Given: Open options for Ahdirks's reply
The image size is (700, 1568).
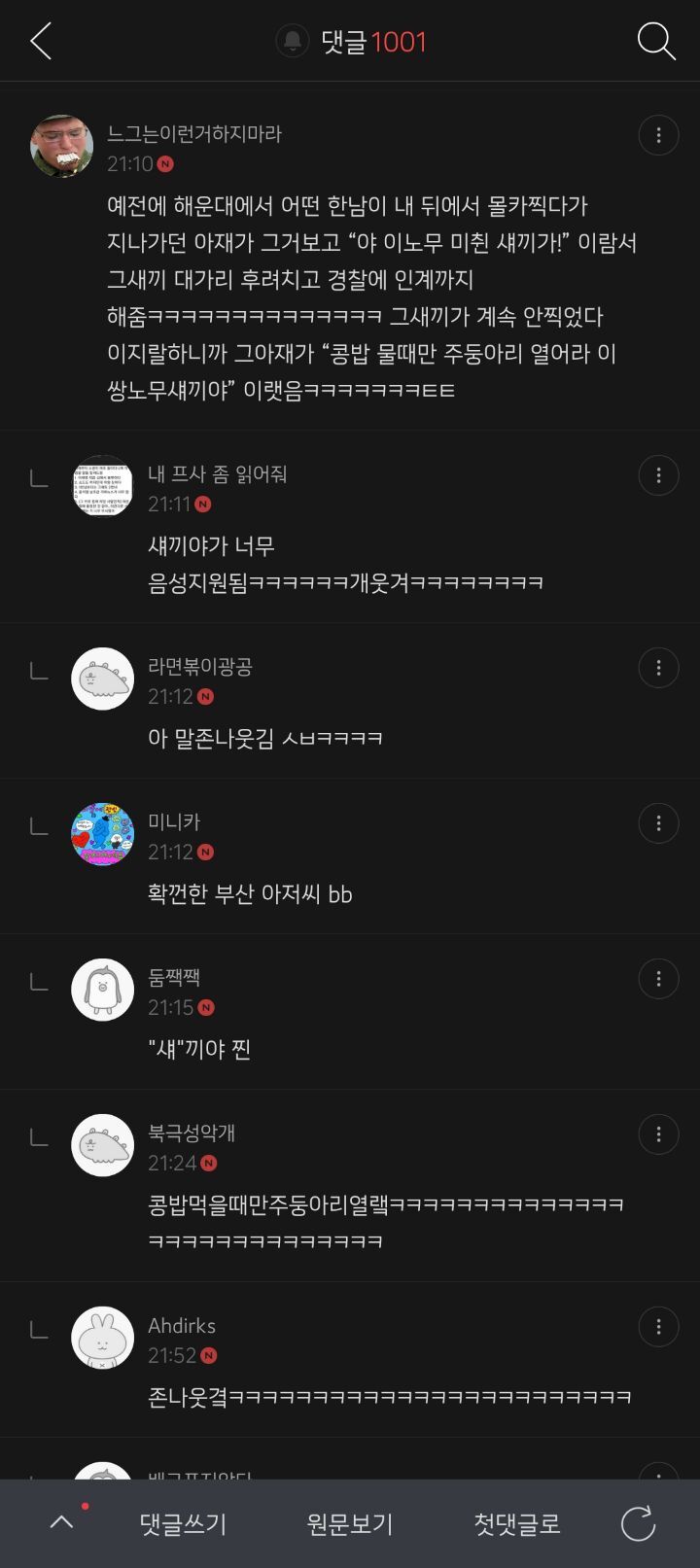Looking at the screenshot, I should click(658, 1327).
